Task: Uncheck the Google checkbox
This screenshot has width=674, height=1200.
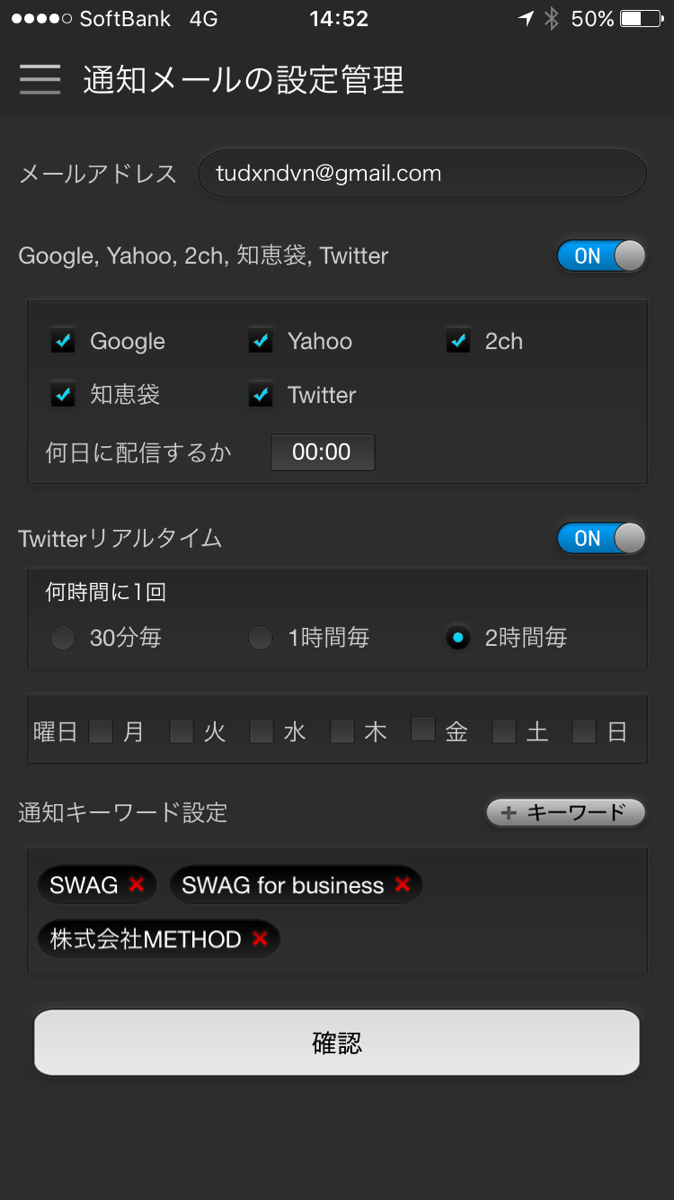Action: [x=63, y=341]
